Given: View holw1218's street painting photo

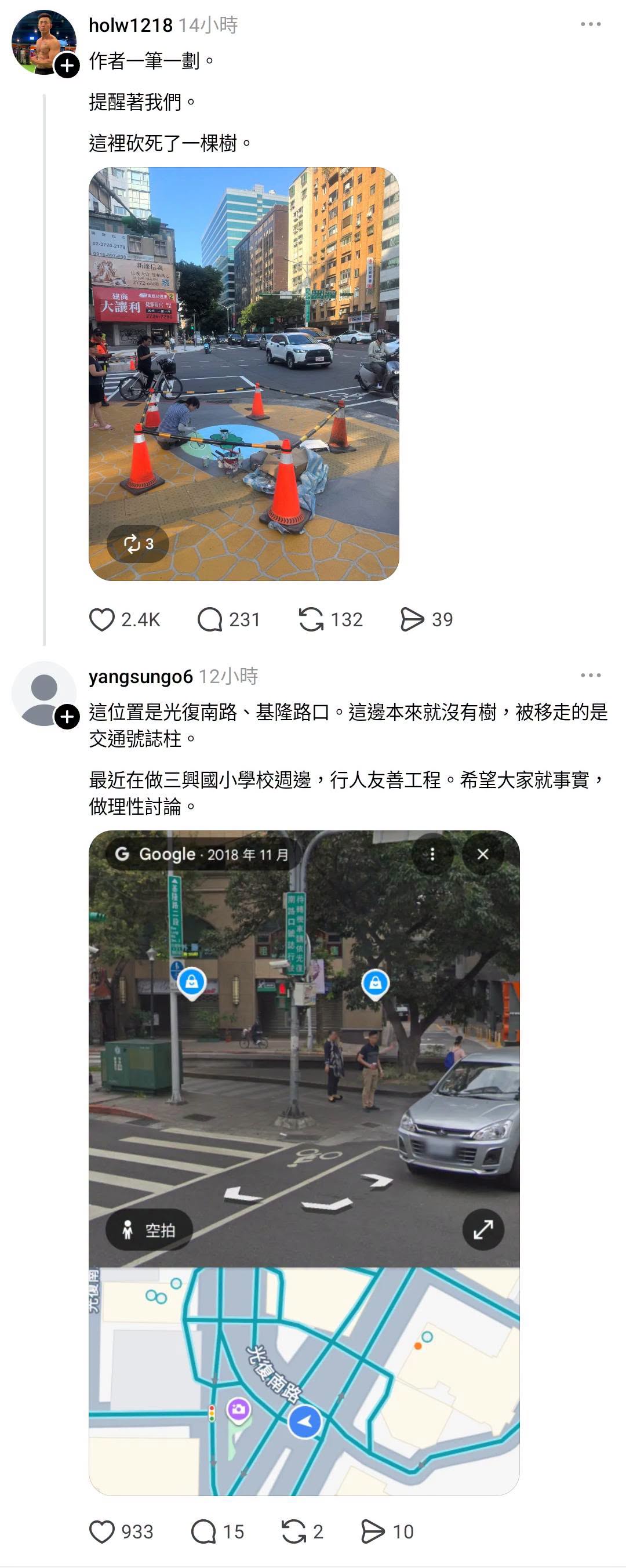Looking at the screenshot, I should (x=244, y=374).
